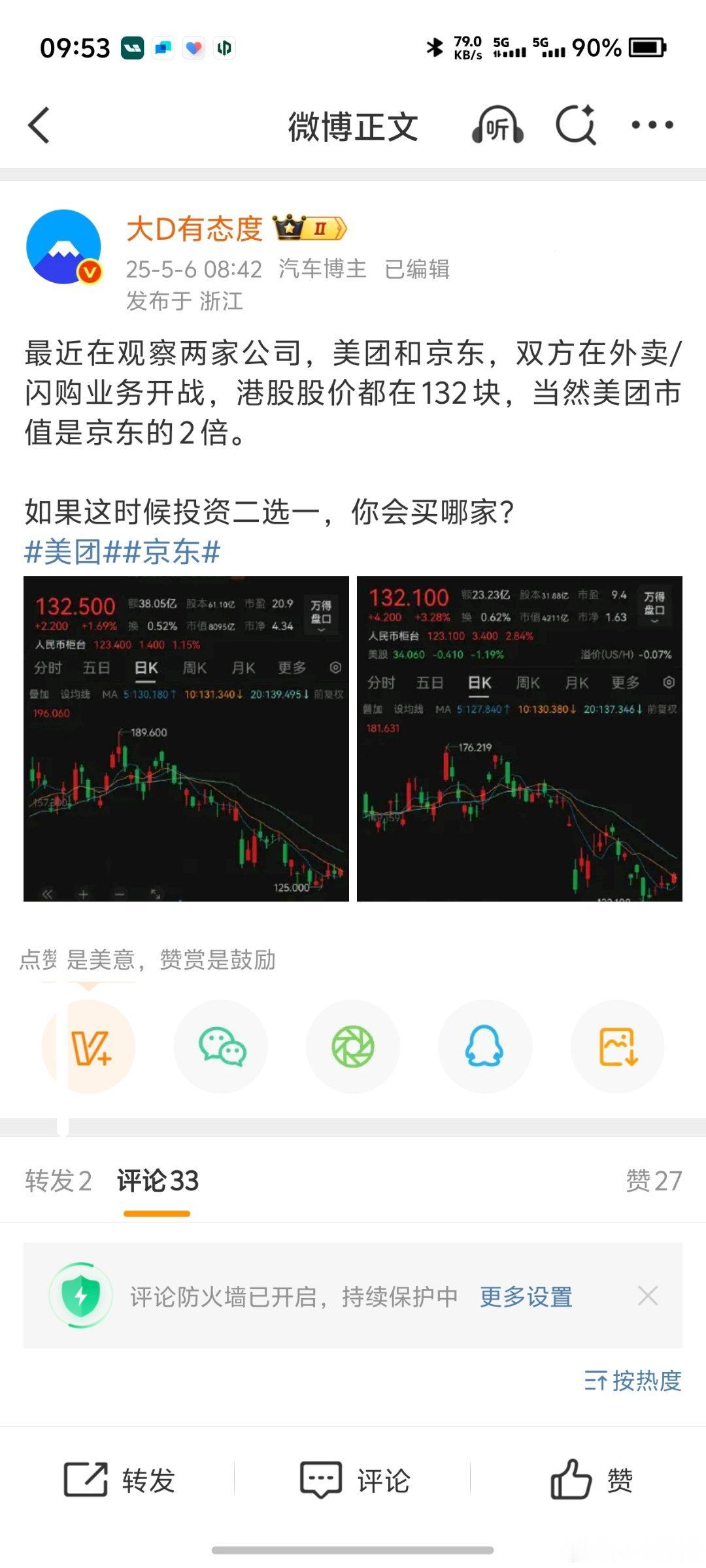Image resolution: width=706 pixels, height=1568 pixels.
Task: Dismiss the comment firewall banner
Action: [x=648, y=1296]
